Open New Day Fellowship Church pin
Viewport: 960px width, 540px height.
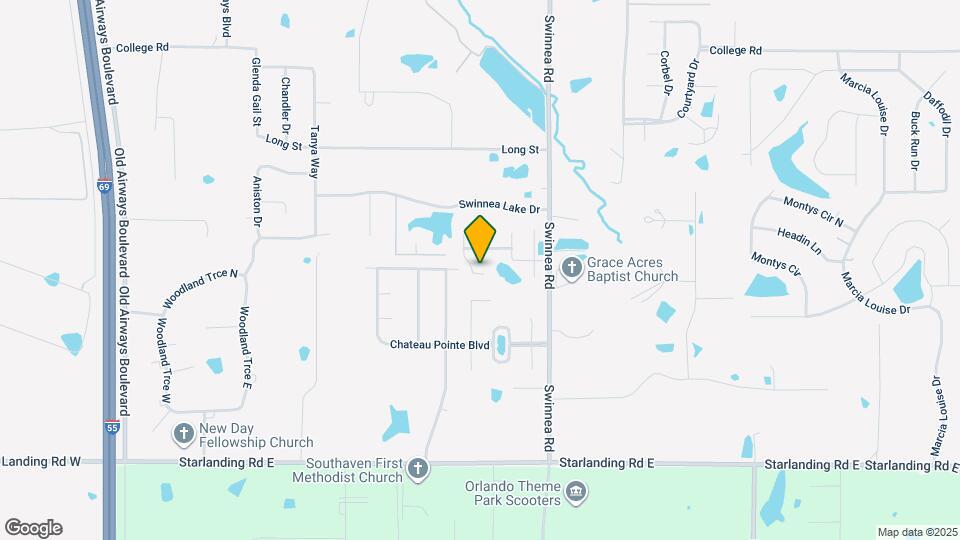point(184,434)
